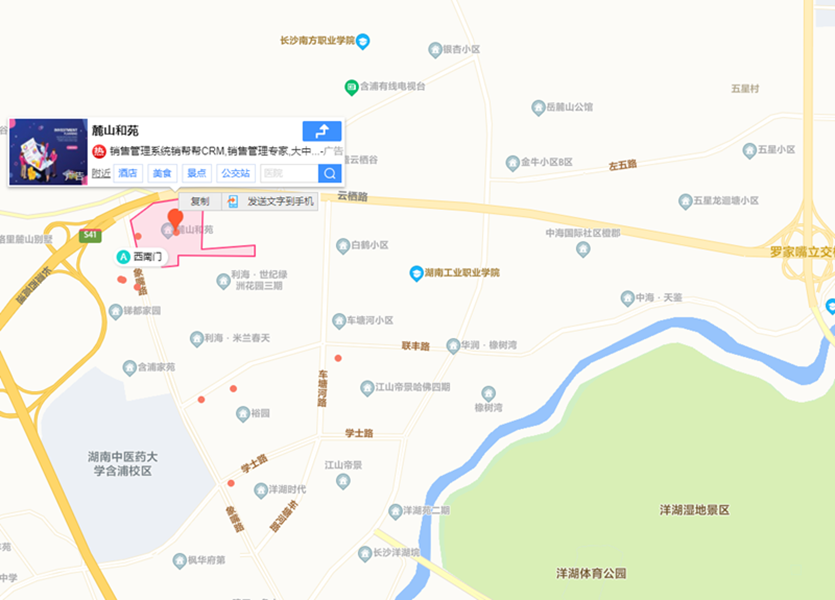835x600 pixels.
Task: Tap 江山帝景哈佛四期 marker
Action: (366, 386)
